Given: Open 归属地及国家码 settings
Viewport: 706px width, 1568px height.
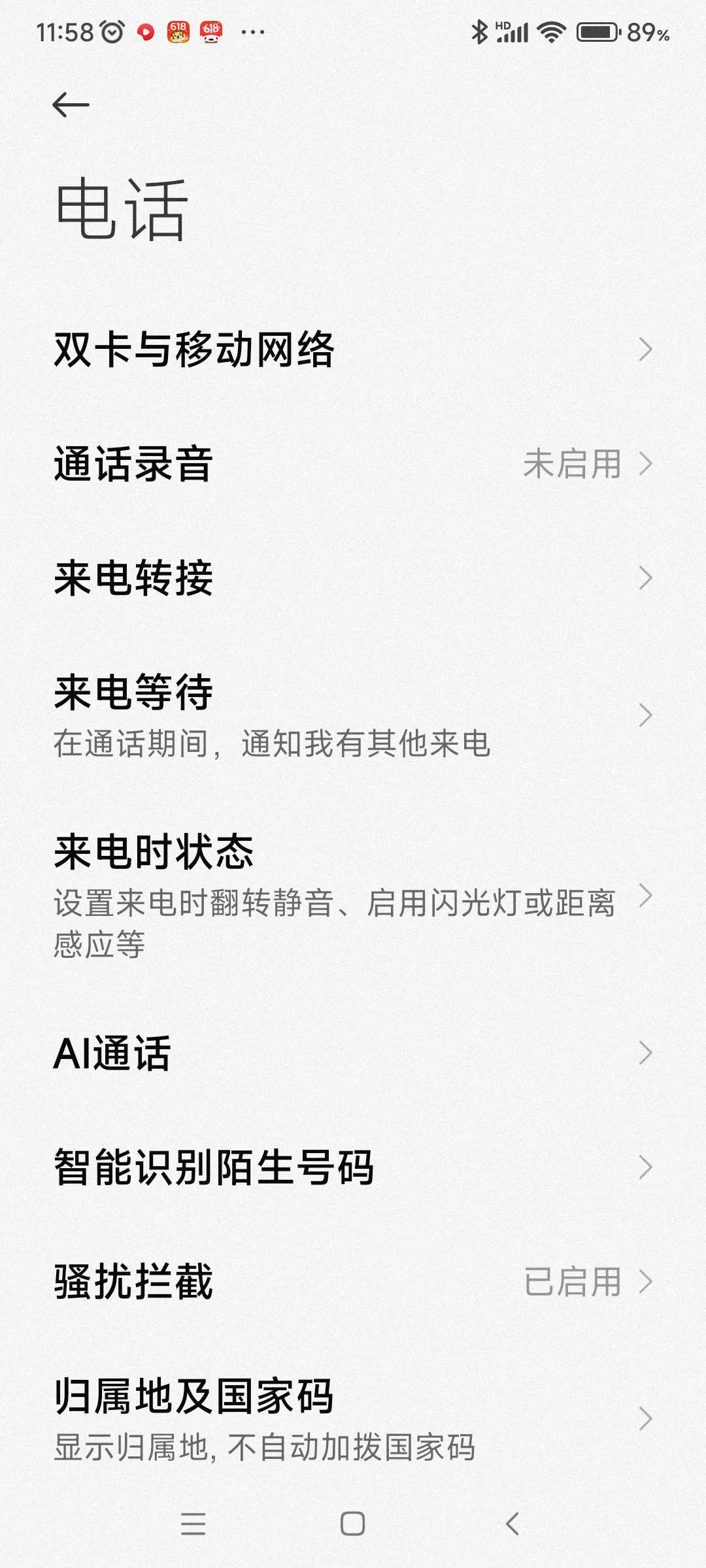Looking at the screenshot, I should tap(353, 1419).
